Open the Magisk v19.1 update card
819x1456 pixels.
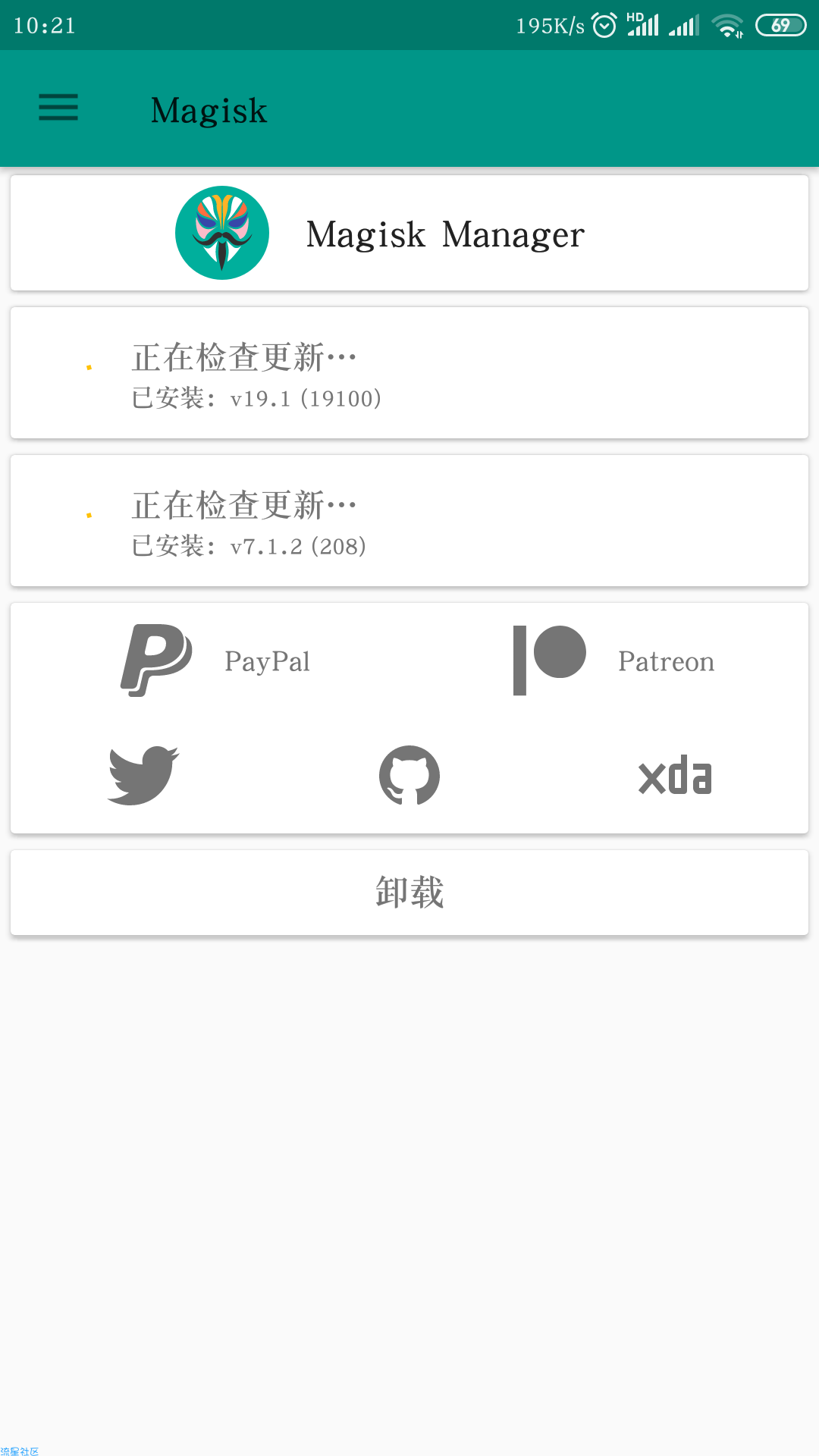tap(409, 372)
